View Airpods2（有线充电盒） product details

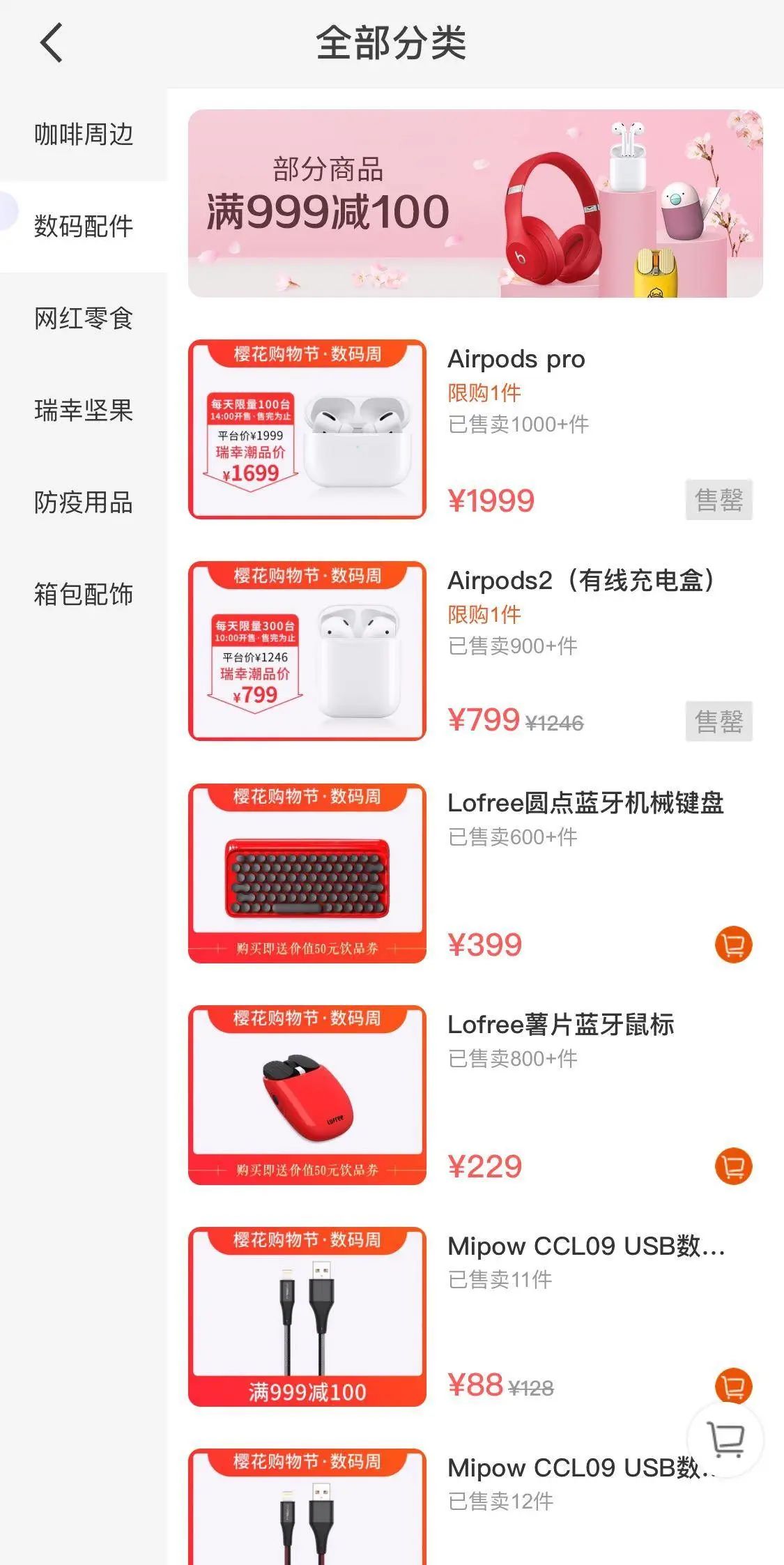click(x=581, y=581)
